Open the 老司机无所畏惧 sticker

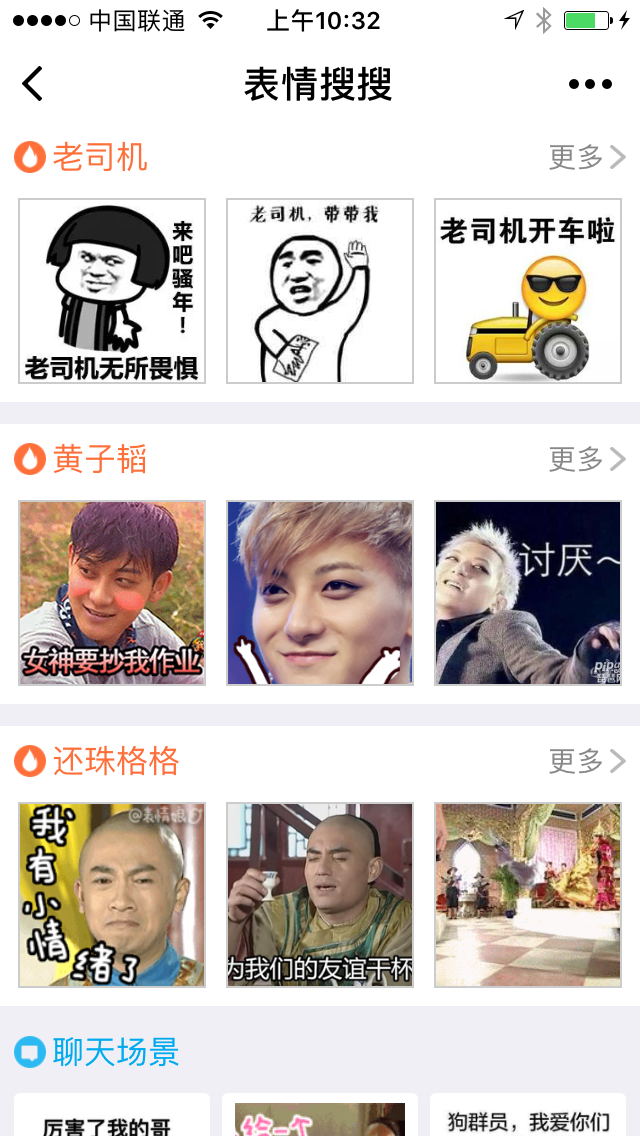[112, 291]
